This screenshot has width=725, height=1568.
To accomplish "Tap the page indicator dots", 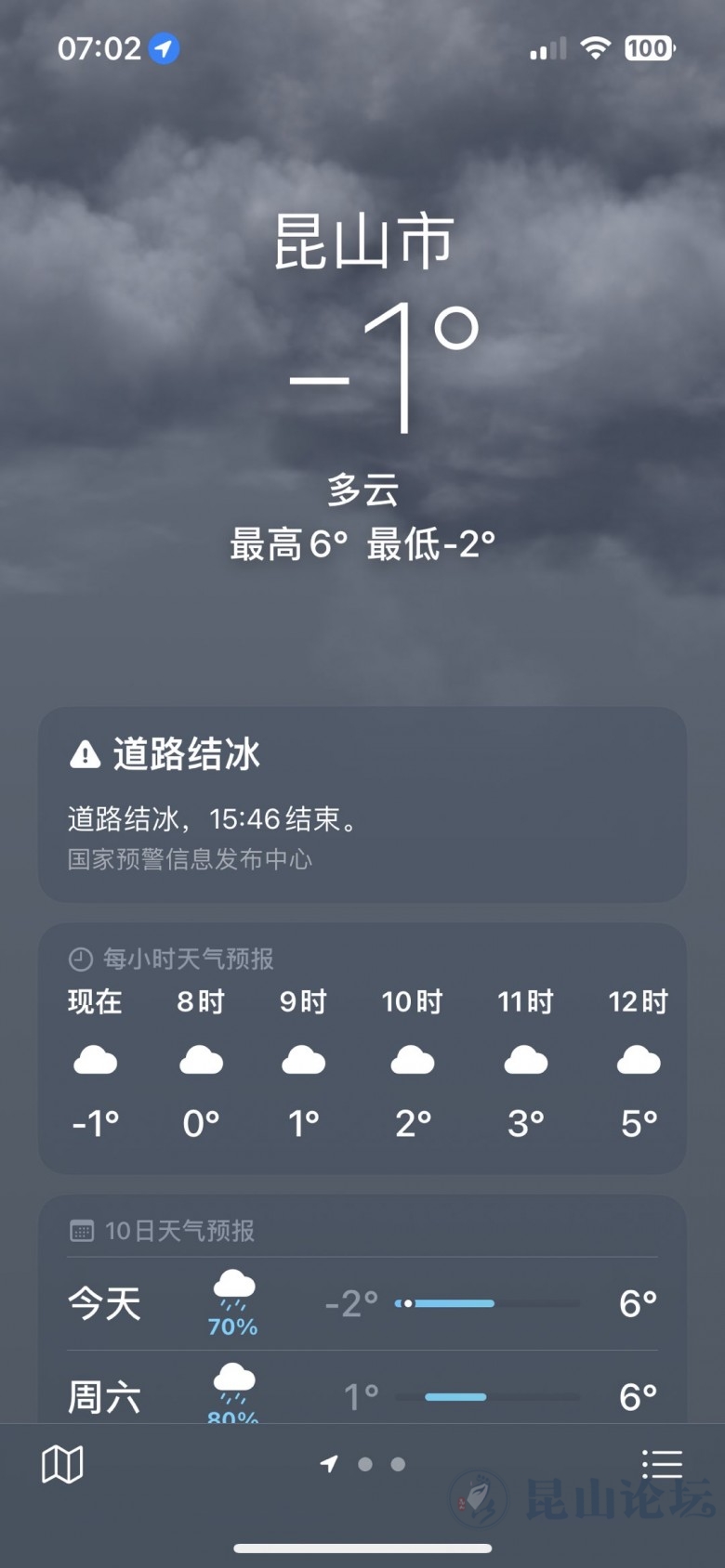I will (x=363, y=1465).
